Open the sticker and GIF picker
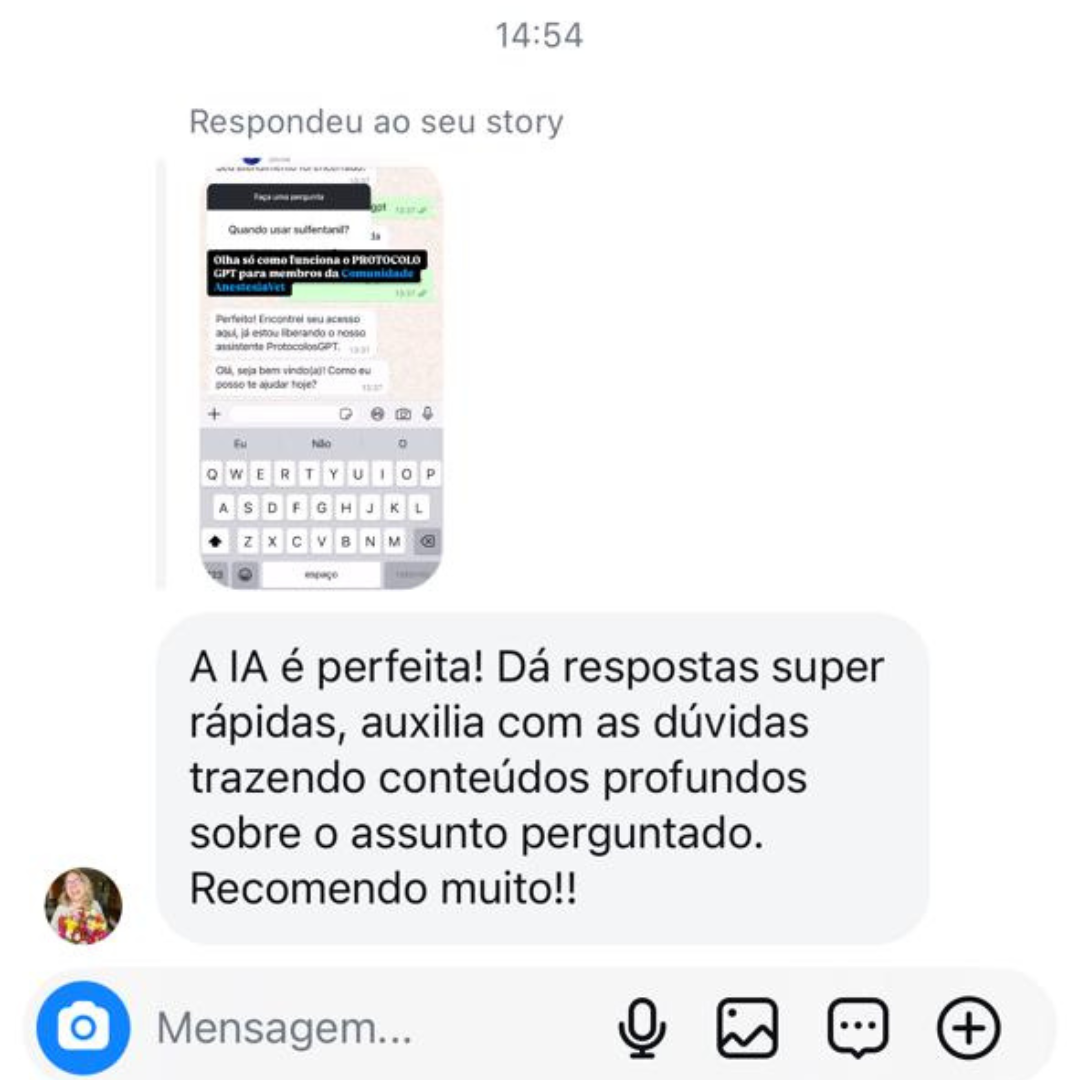This screenshot has width=1080, height=1080. (858, 1027)
